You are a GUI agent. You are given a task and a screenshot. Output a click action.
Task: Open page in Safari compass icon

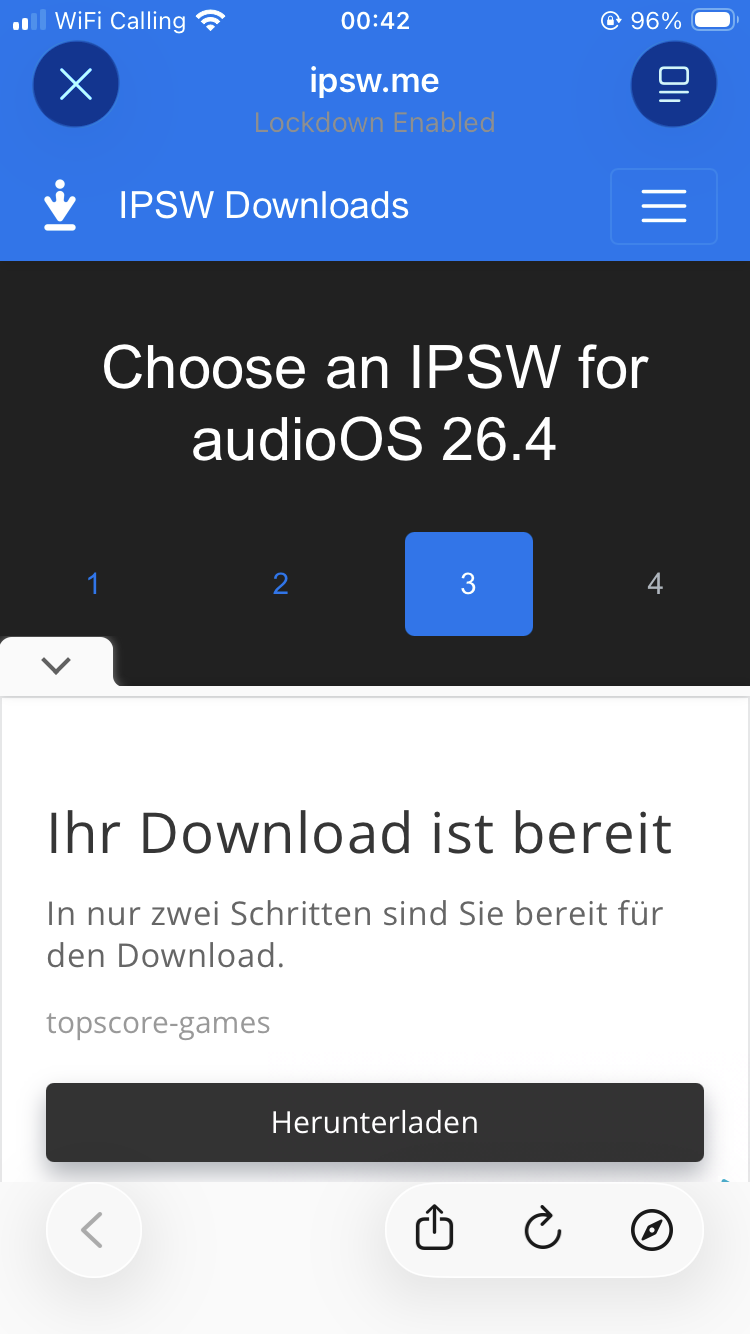(652, 1229)
